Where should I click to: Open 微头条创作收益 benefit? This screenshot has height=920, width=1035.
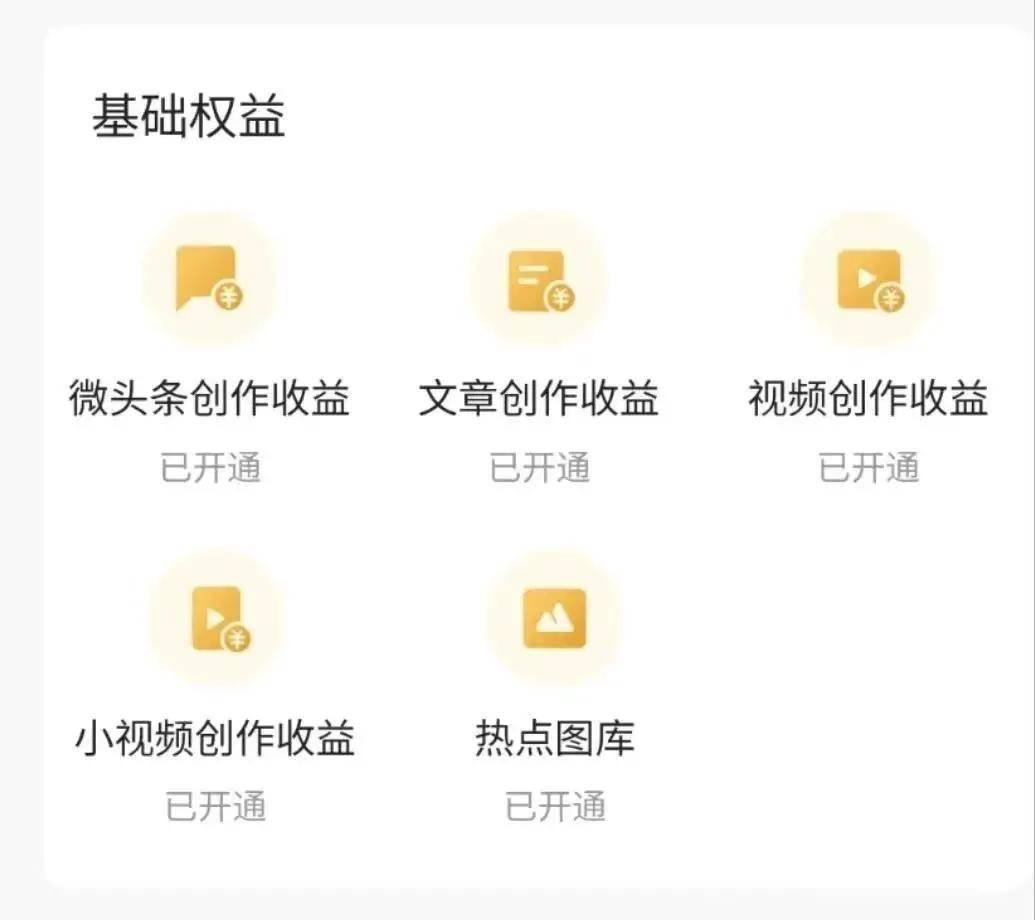click(209, 281)
